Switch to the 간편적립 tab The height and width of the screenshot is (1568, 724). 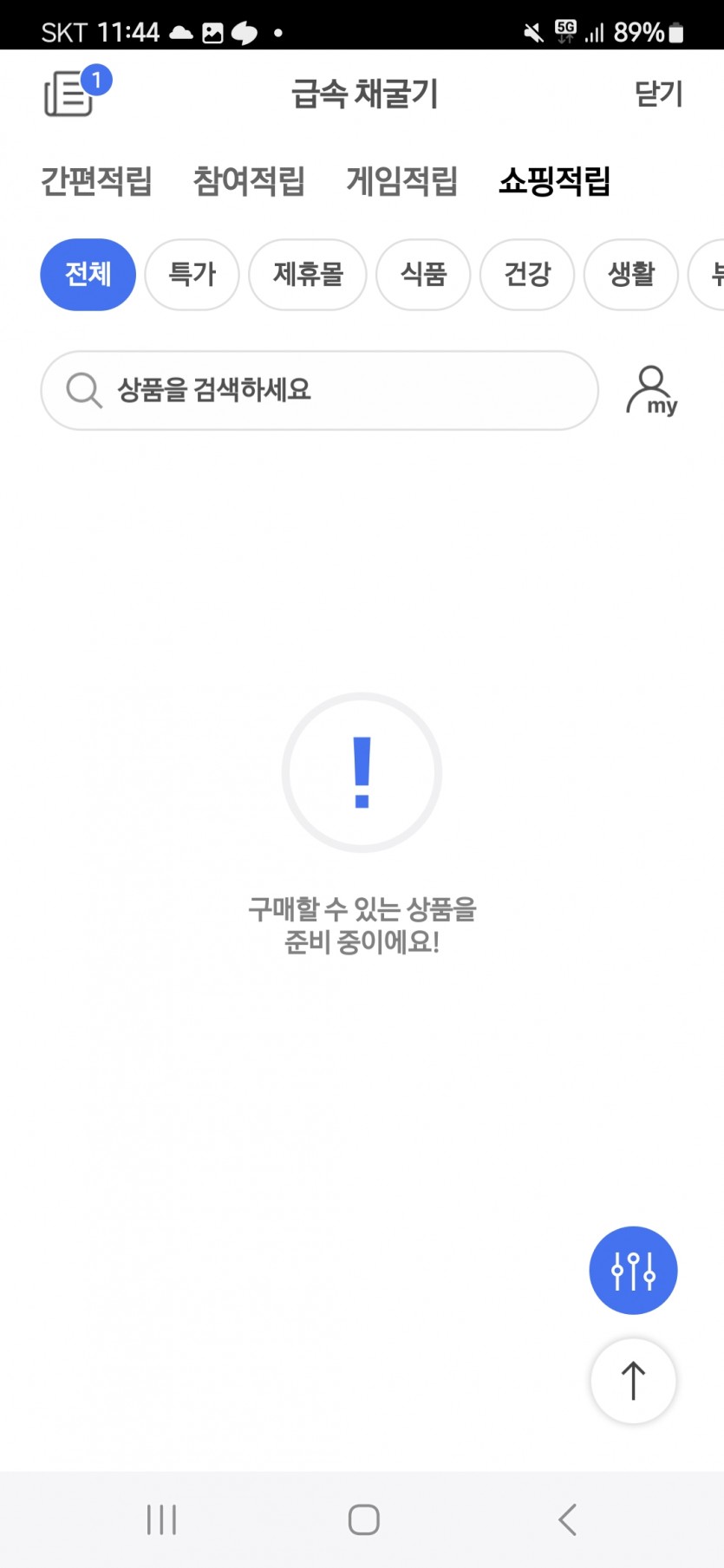[x=96, y=181]
